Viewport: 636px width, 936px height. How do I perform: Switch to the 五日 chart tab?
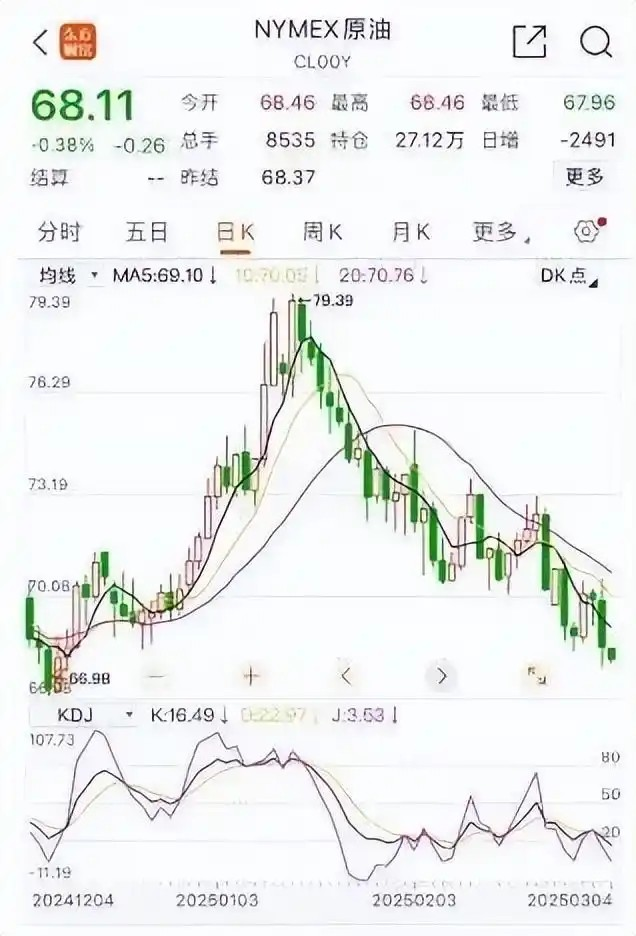pos(147,233)
